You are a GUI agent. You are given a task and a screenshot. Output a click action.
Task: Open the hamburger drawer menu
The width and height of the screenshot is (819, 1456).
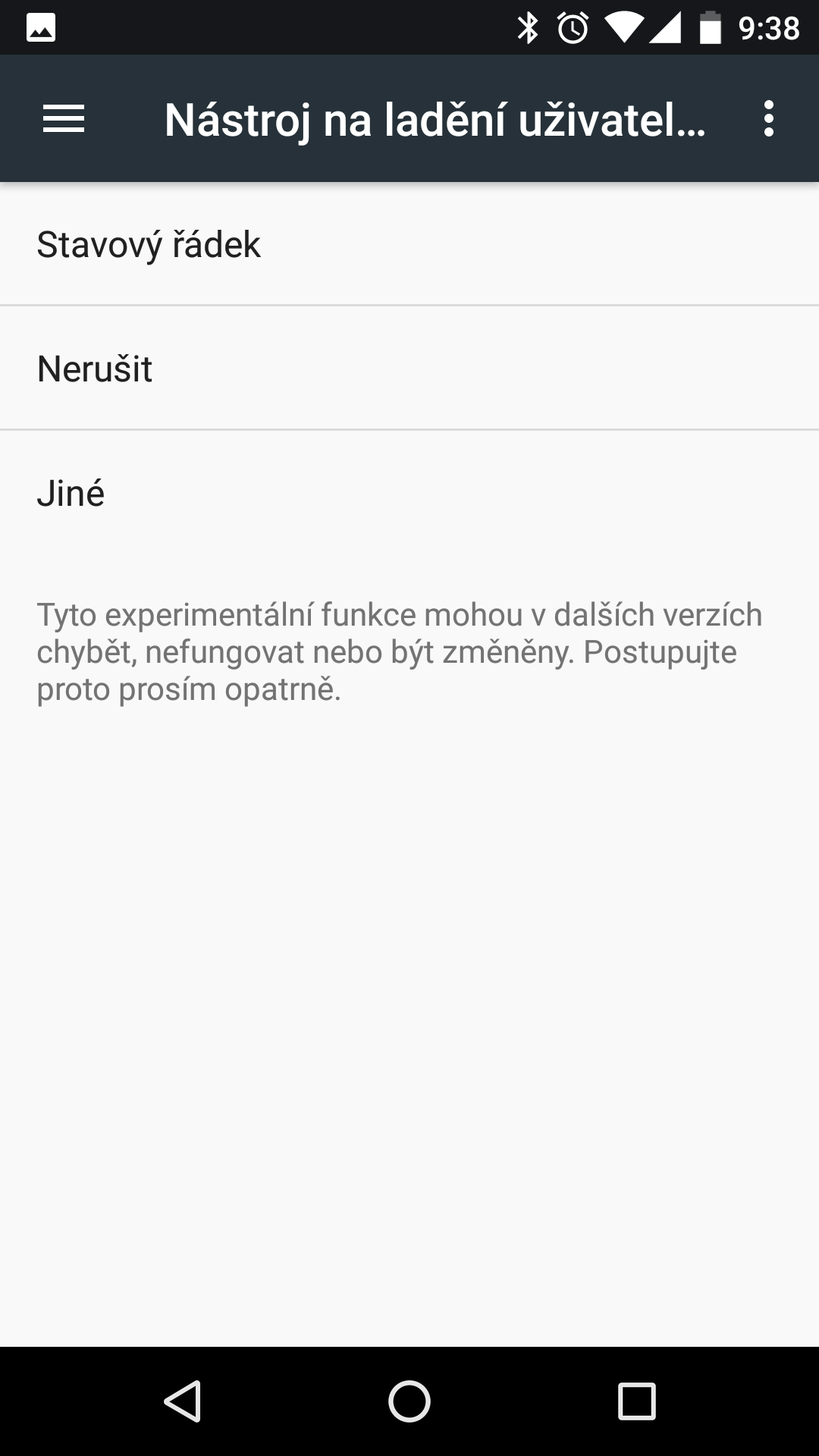64,119
